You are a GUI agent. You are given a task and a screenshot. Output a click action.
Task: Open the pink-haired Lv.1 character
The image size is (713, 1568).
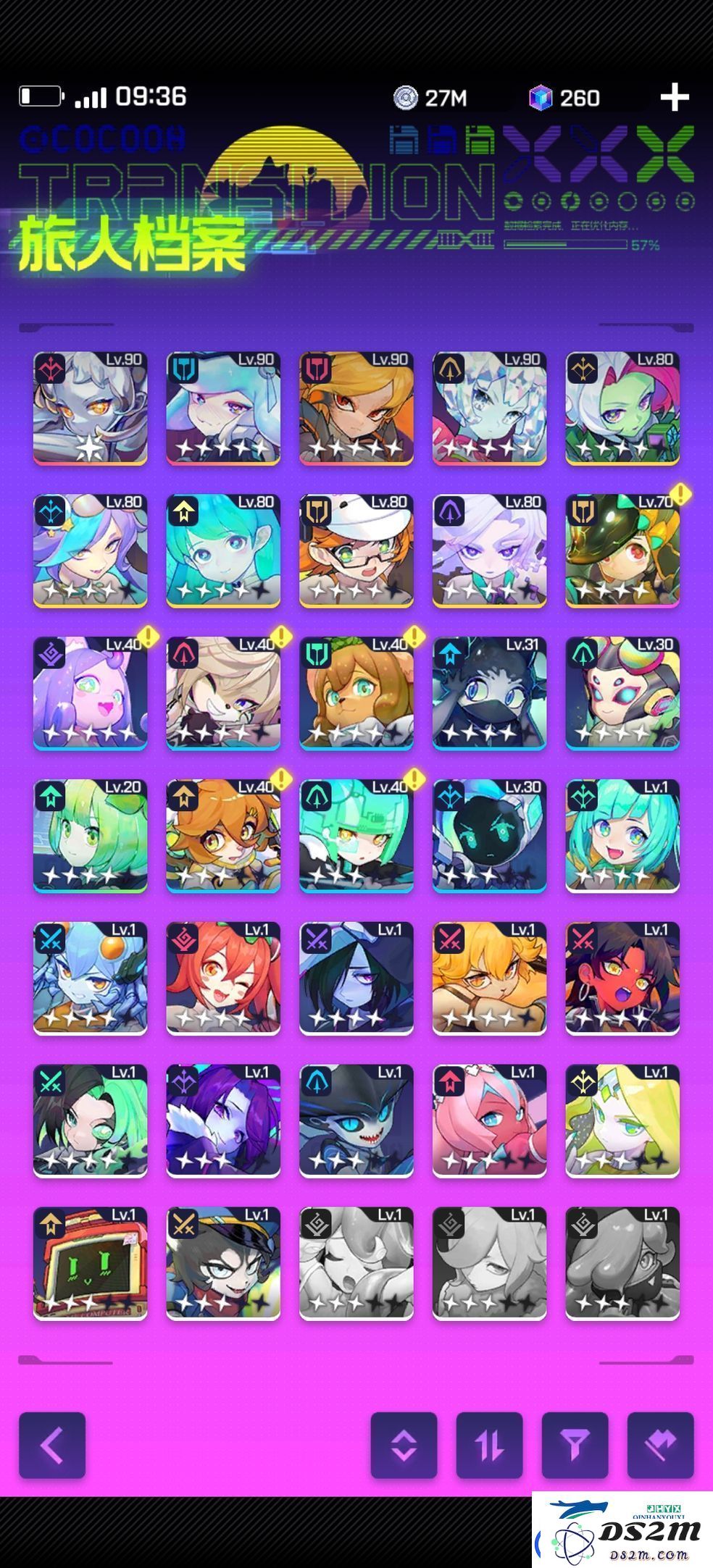[489, 1120]
